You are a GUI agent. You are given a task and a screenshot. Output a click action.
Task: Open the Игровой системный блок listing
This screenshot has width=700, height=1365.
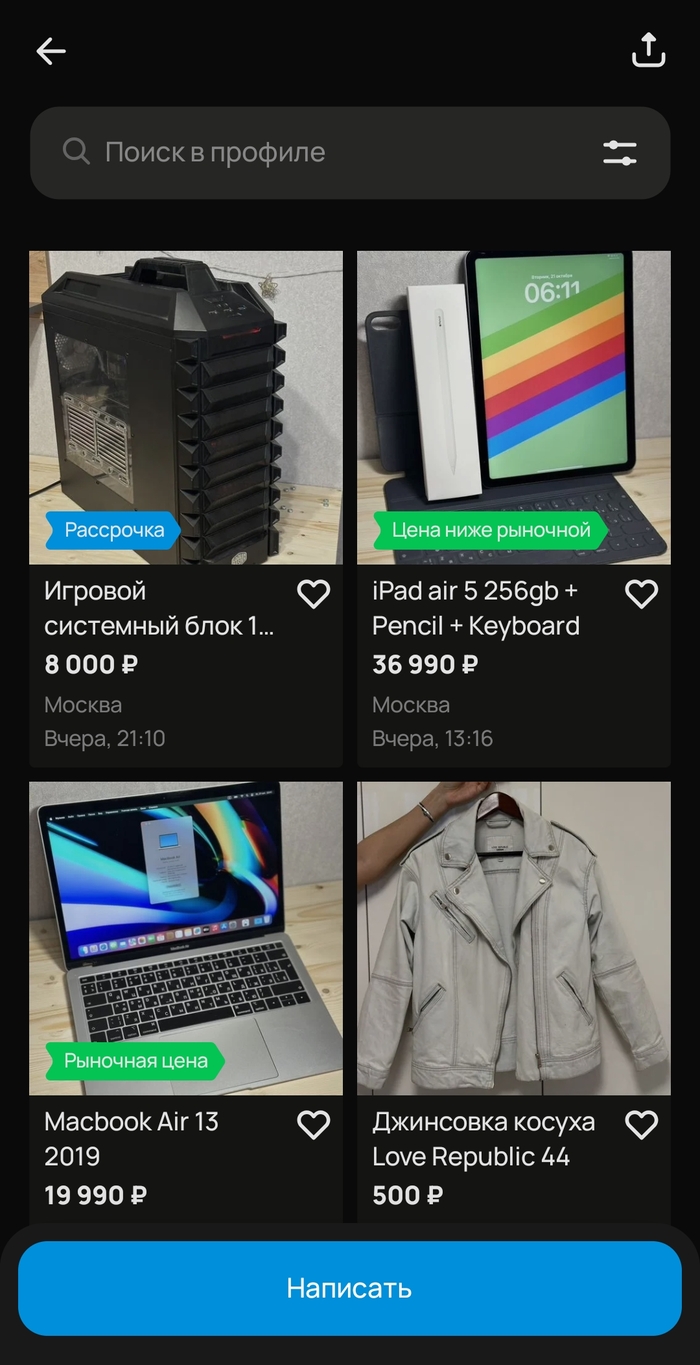pyautogui.click(x=186, y=408)
